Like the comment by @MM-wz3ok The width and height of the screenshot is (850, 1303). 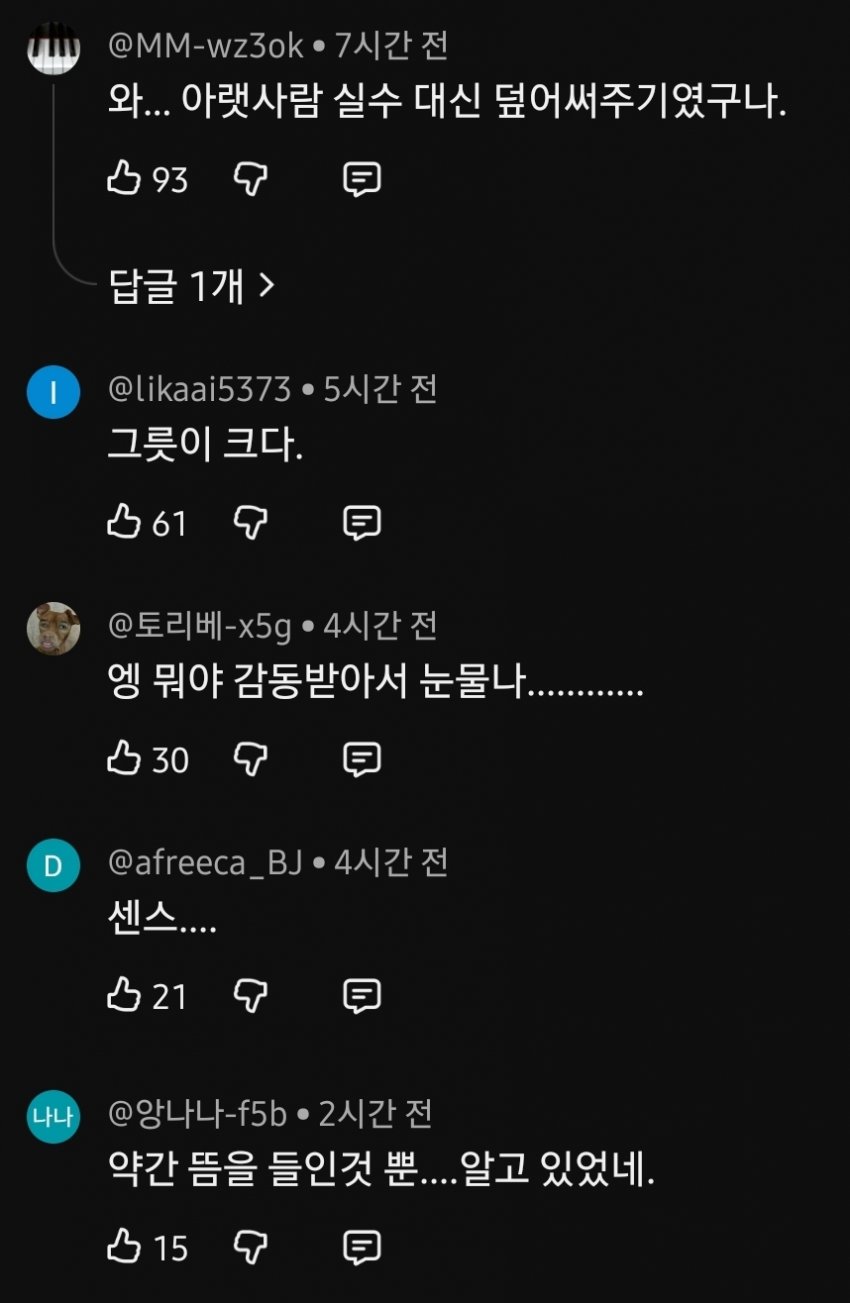click(124, 180)
